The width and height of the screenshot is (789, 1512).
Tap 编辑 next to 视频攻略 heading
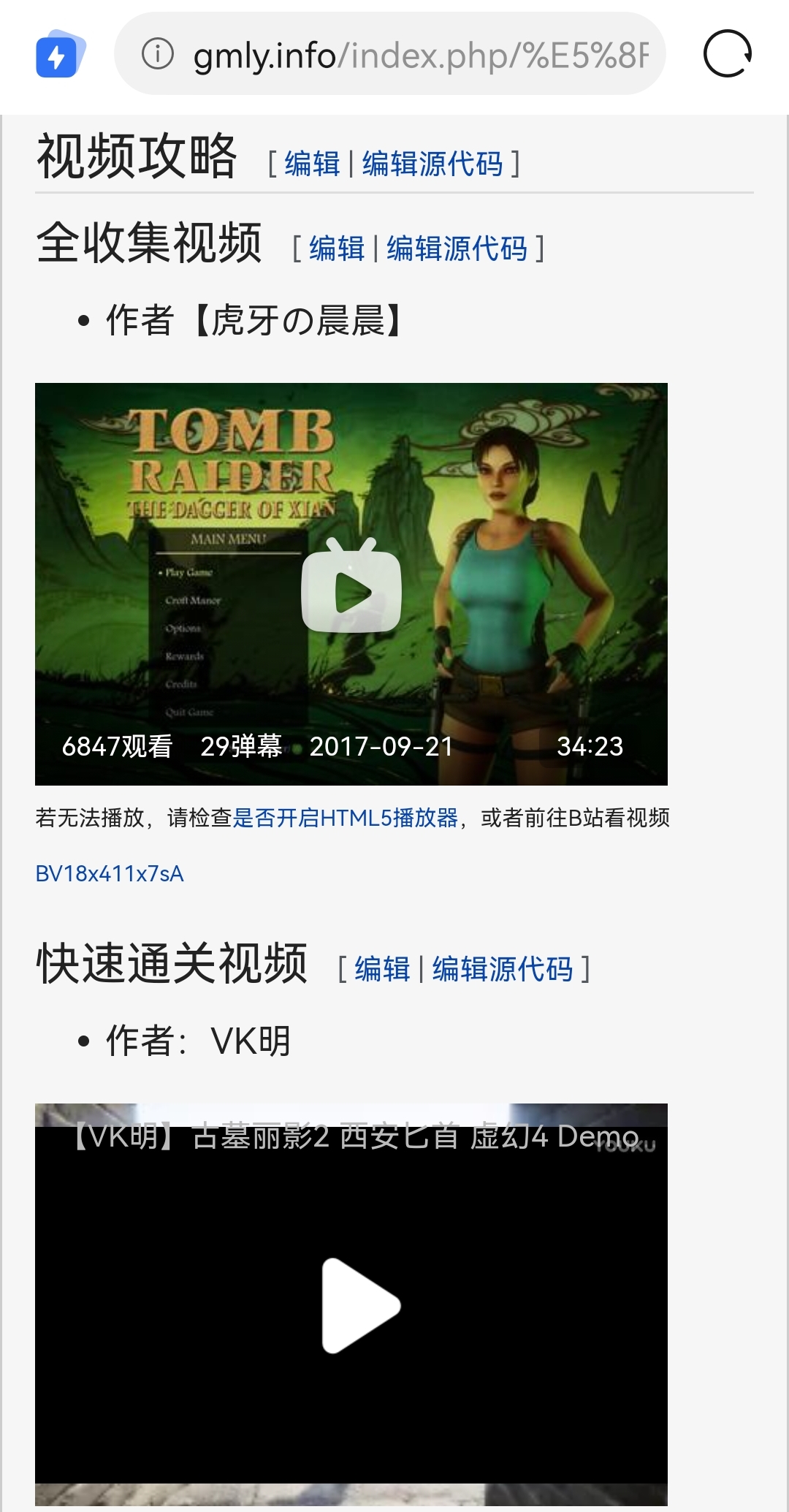click(x=312, y=164)
